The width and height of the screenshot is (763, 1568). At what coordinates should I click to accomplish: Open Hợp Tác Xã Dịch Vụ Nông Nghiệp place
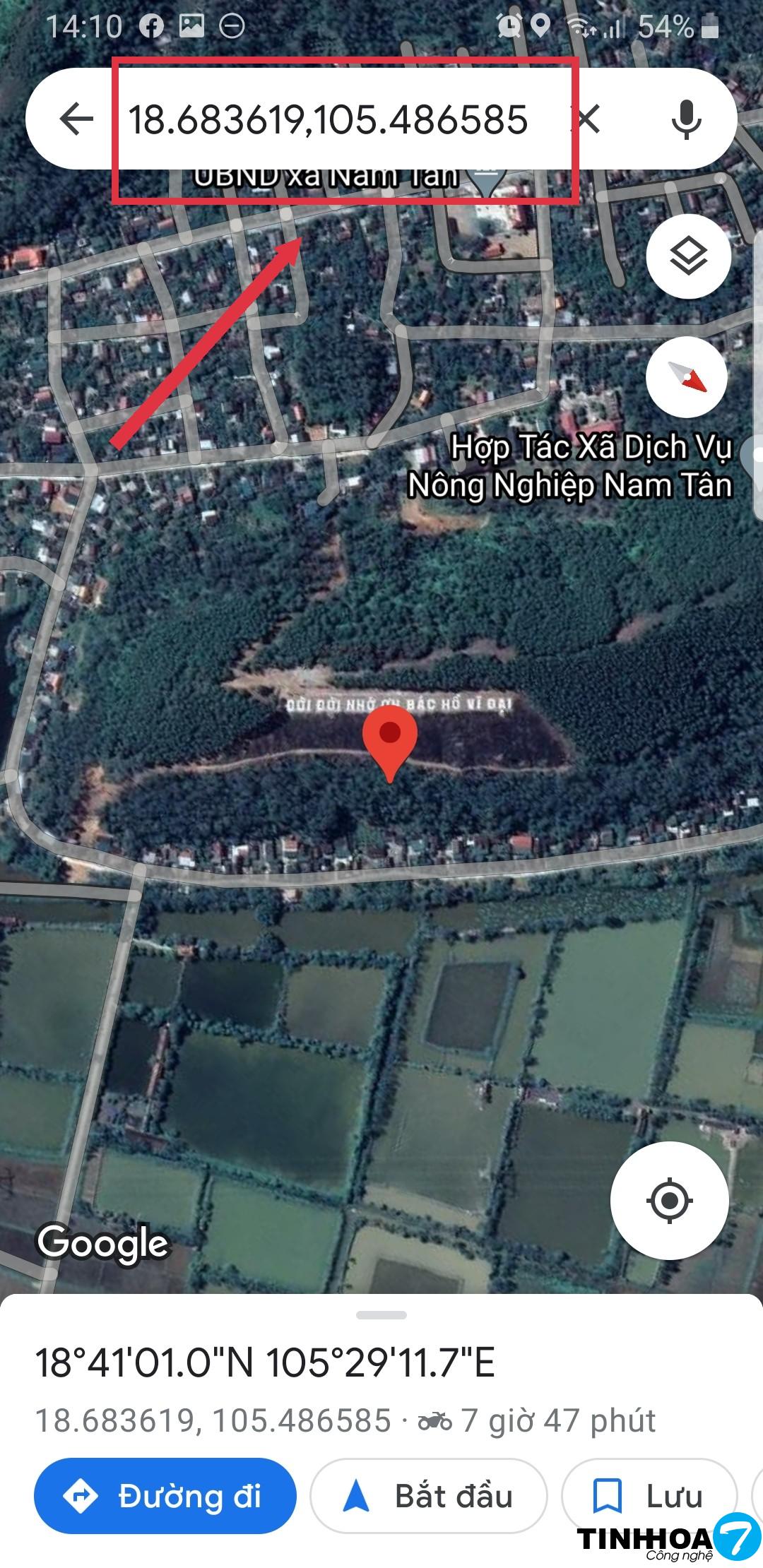569,467
